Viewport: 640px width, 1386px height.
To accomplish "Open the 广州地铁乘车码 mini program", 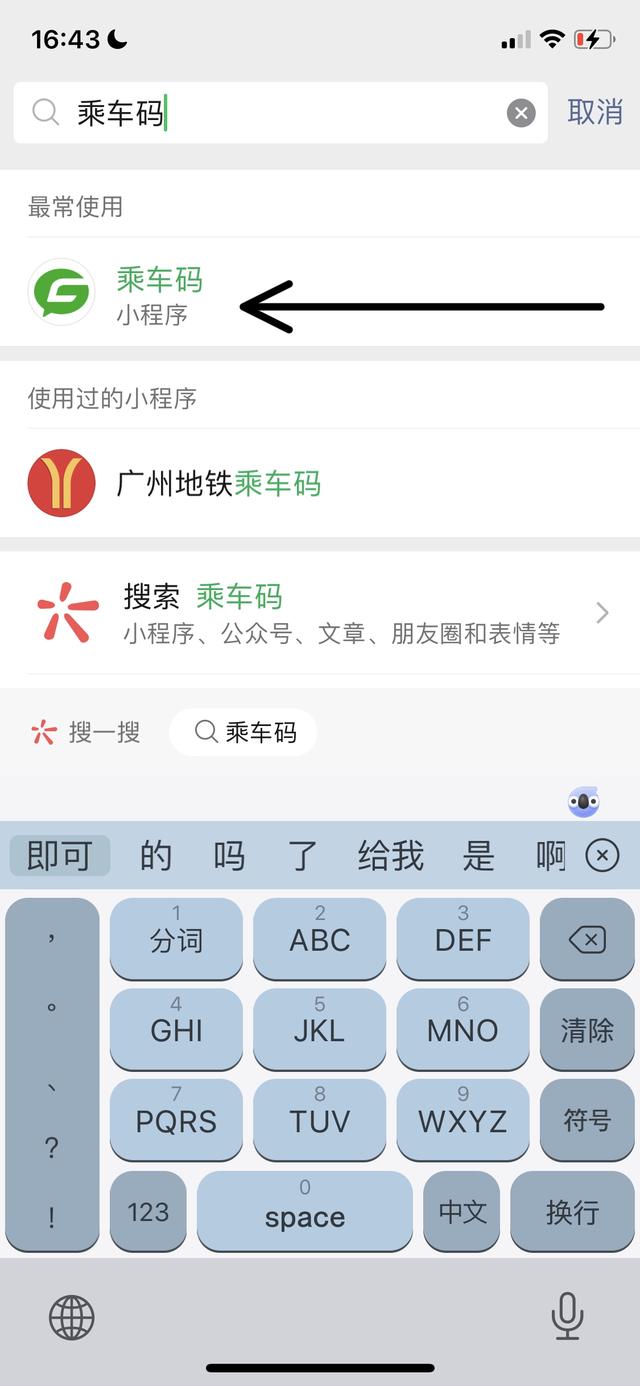I will click(320, 484).
